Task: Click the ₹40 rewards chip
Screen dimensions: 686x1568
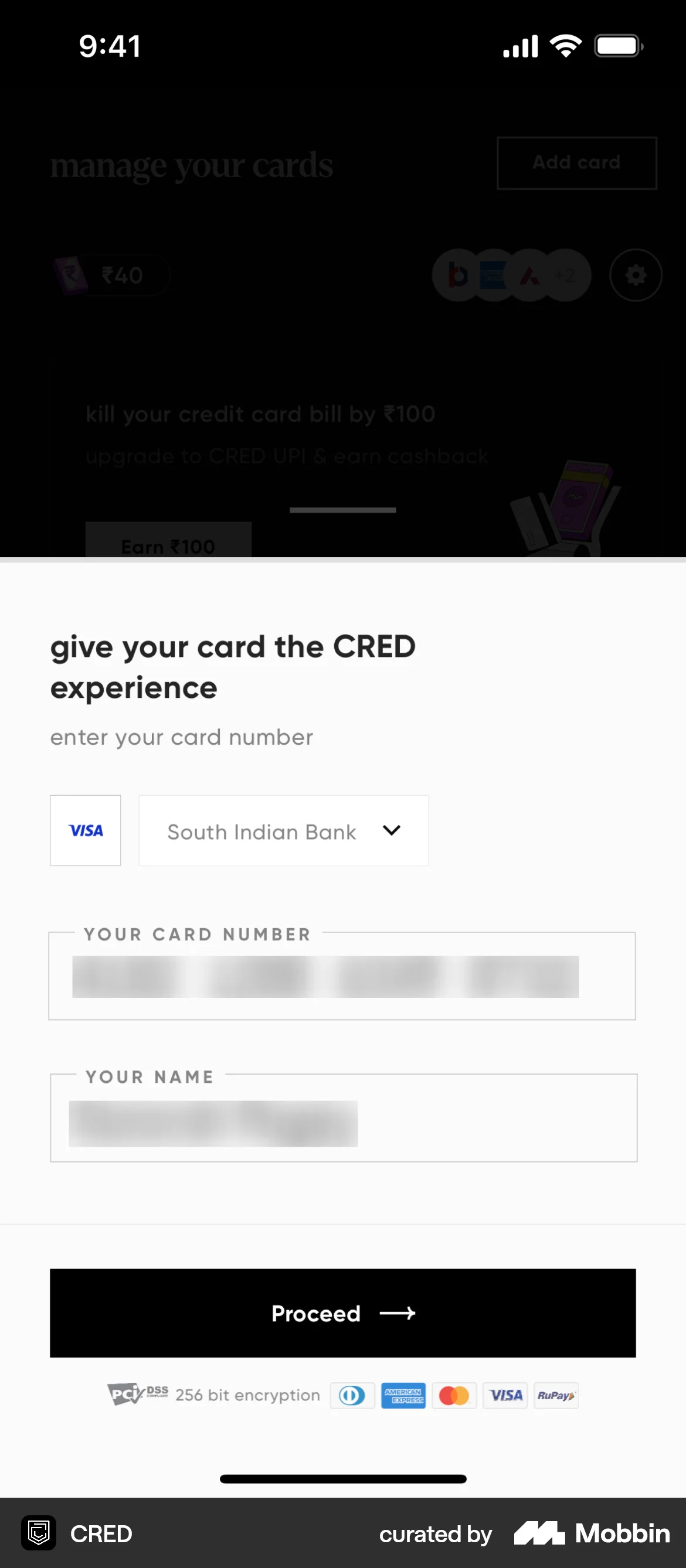Action: tap(110, 275)
